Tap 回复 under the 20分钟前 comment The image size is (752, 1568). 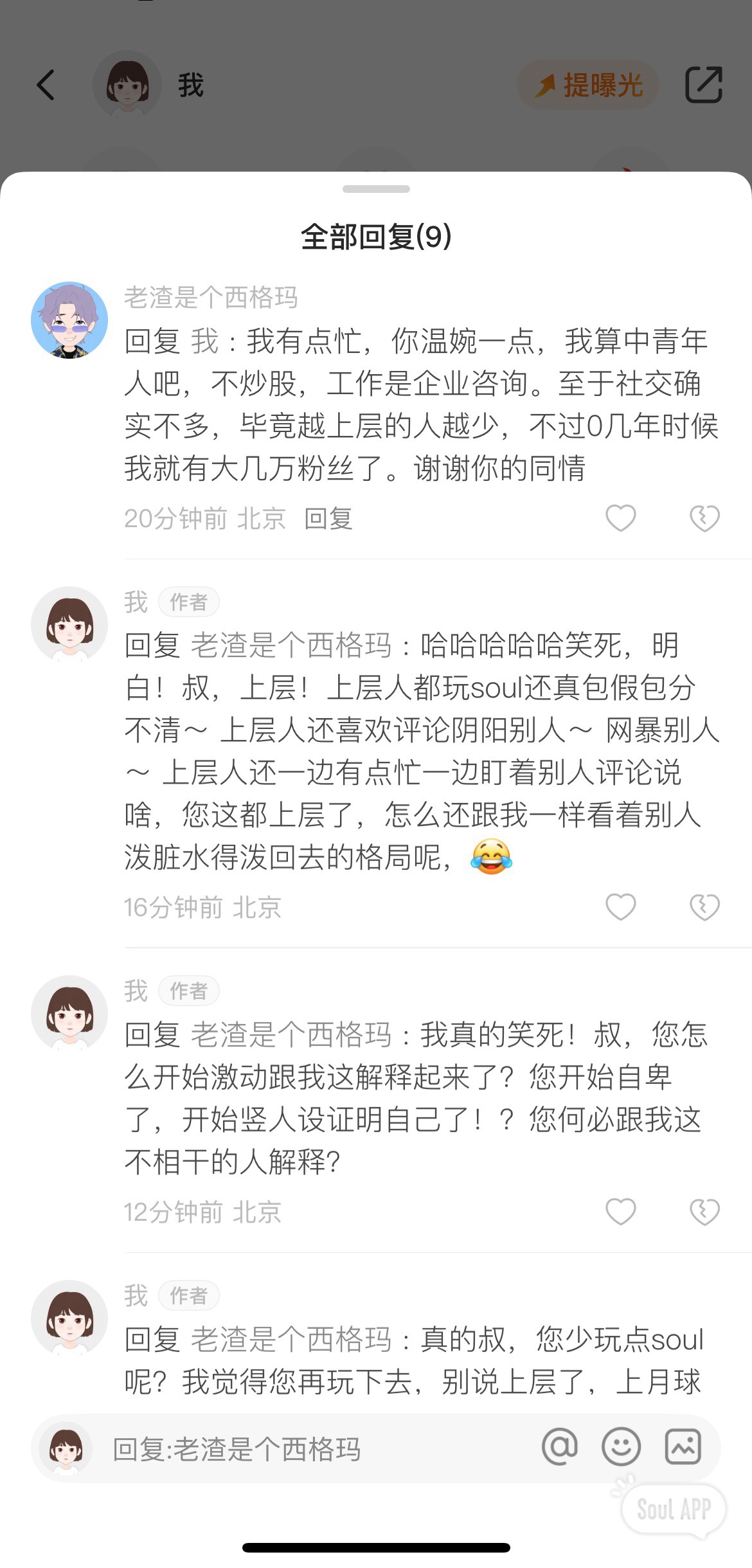(x=328, y=518)
